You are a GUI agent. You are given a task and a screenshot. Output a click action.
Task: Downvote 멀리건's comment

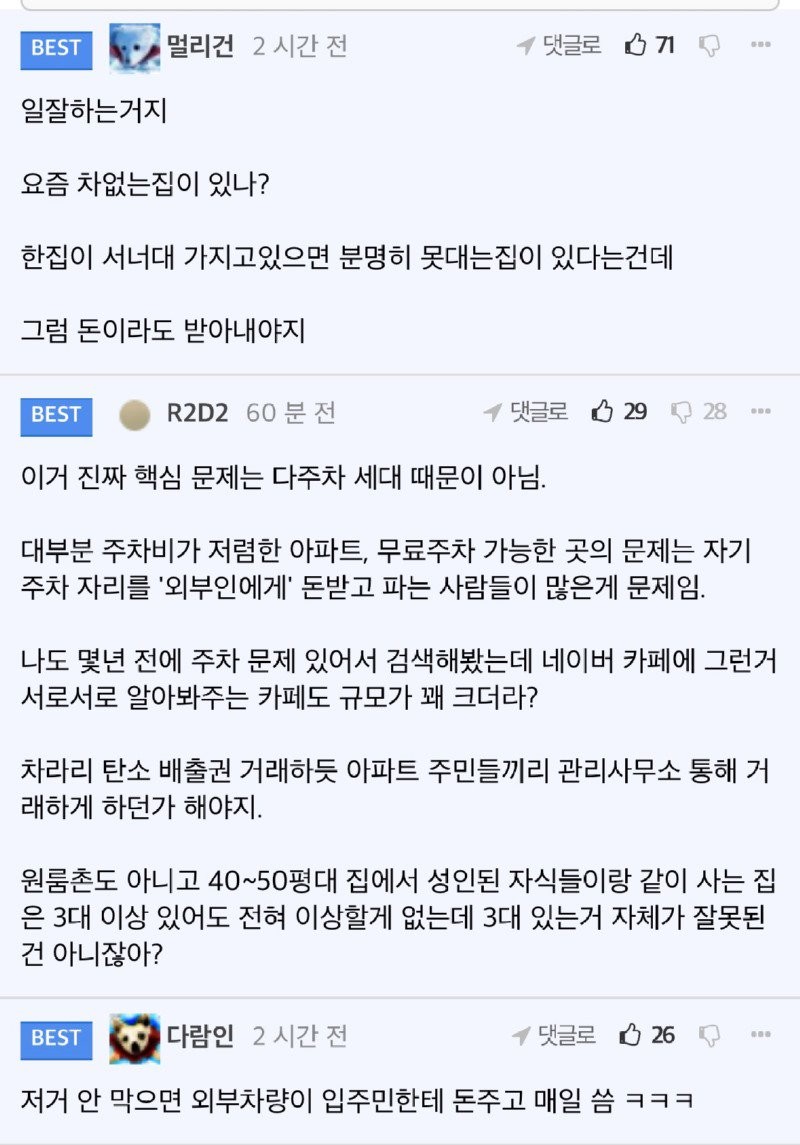click(709, 45)
